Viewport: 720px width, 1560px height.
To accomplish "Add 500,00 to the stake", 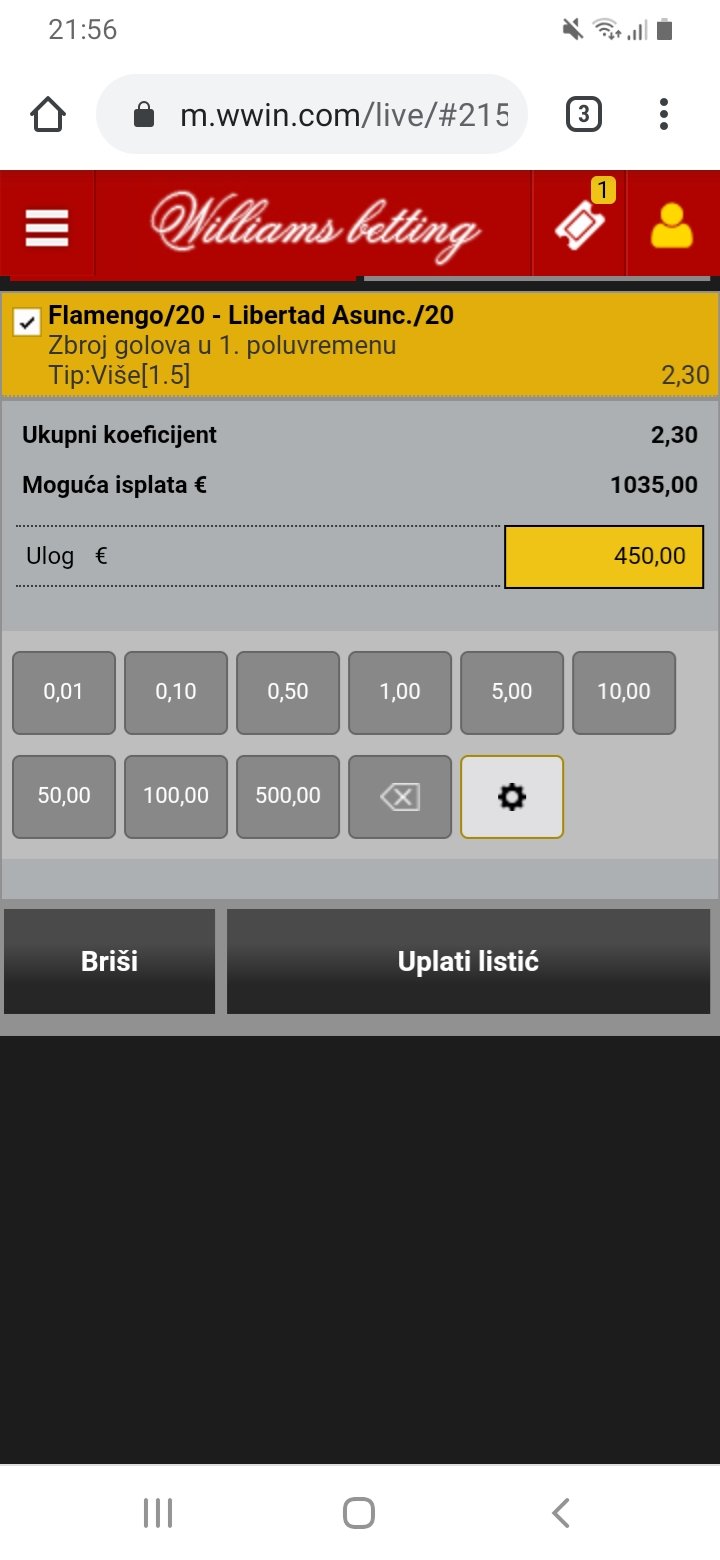I will [288, 796].
